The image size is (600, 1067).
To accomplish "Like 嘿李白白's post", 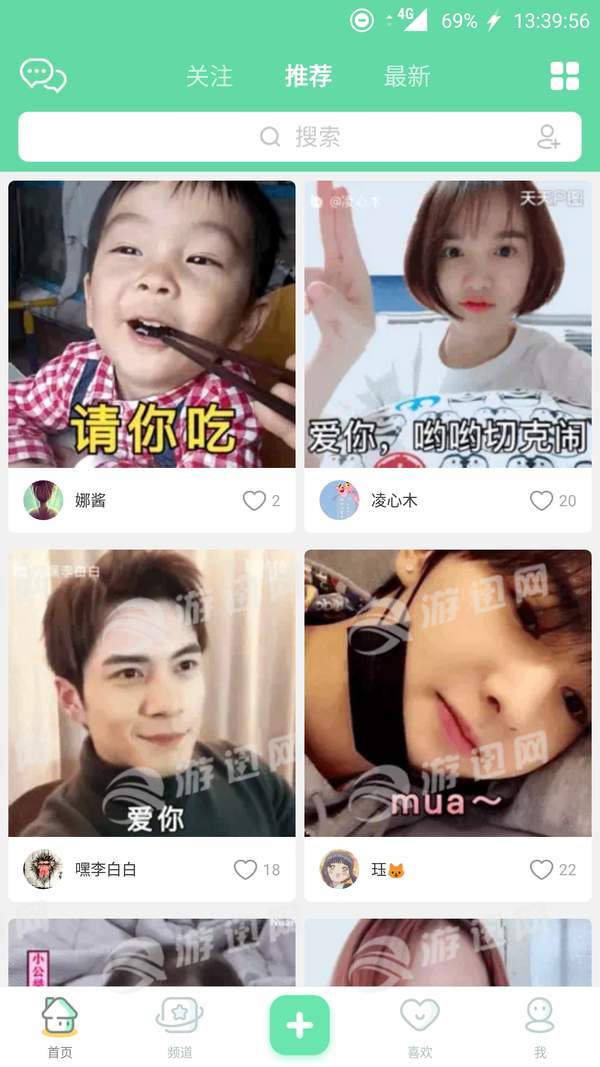I will pyautogui.click(x=246, y=869).
